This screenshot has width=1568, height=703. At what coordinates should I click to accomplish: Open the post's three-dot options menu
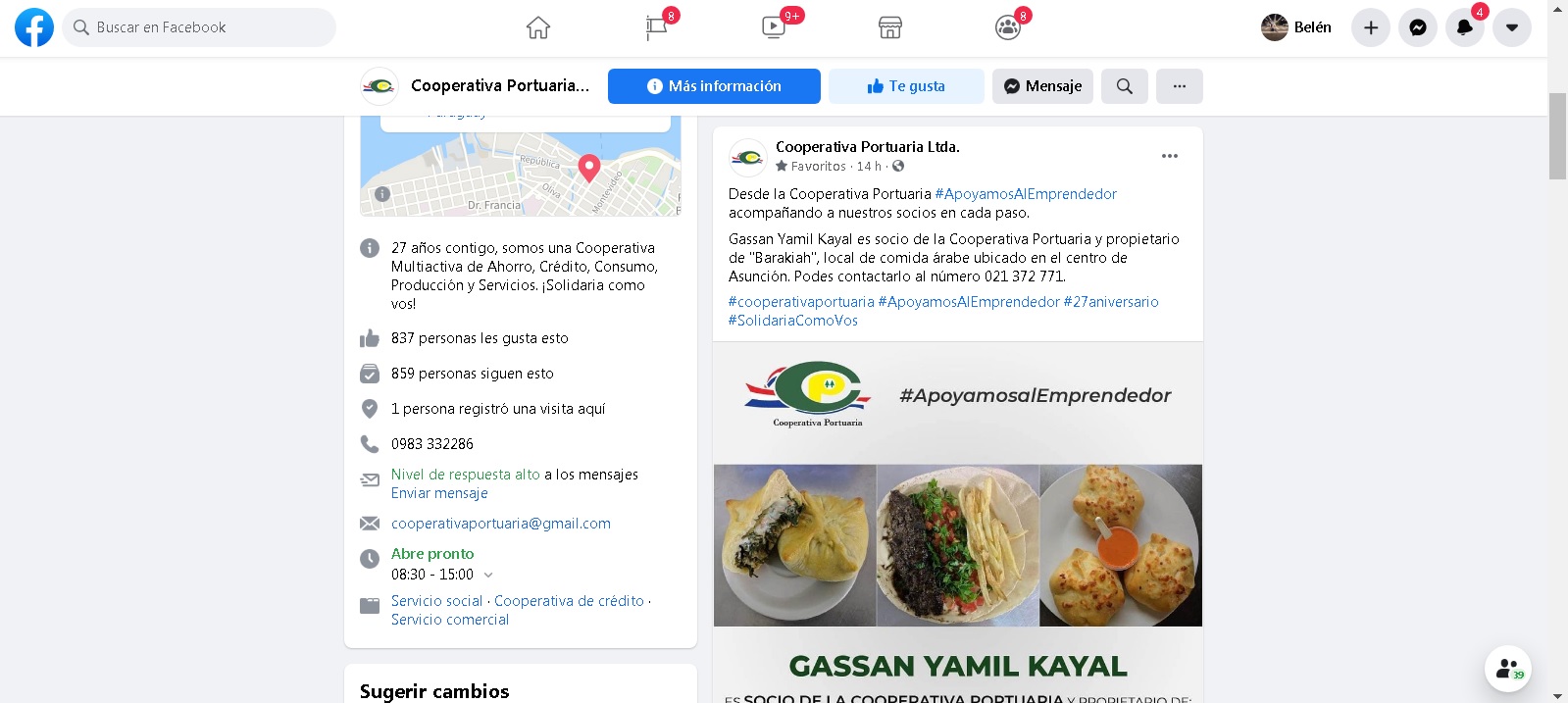tap(1169, 156)
